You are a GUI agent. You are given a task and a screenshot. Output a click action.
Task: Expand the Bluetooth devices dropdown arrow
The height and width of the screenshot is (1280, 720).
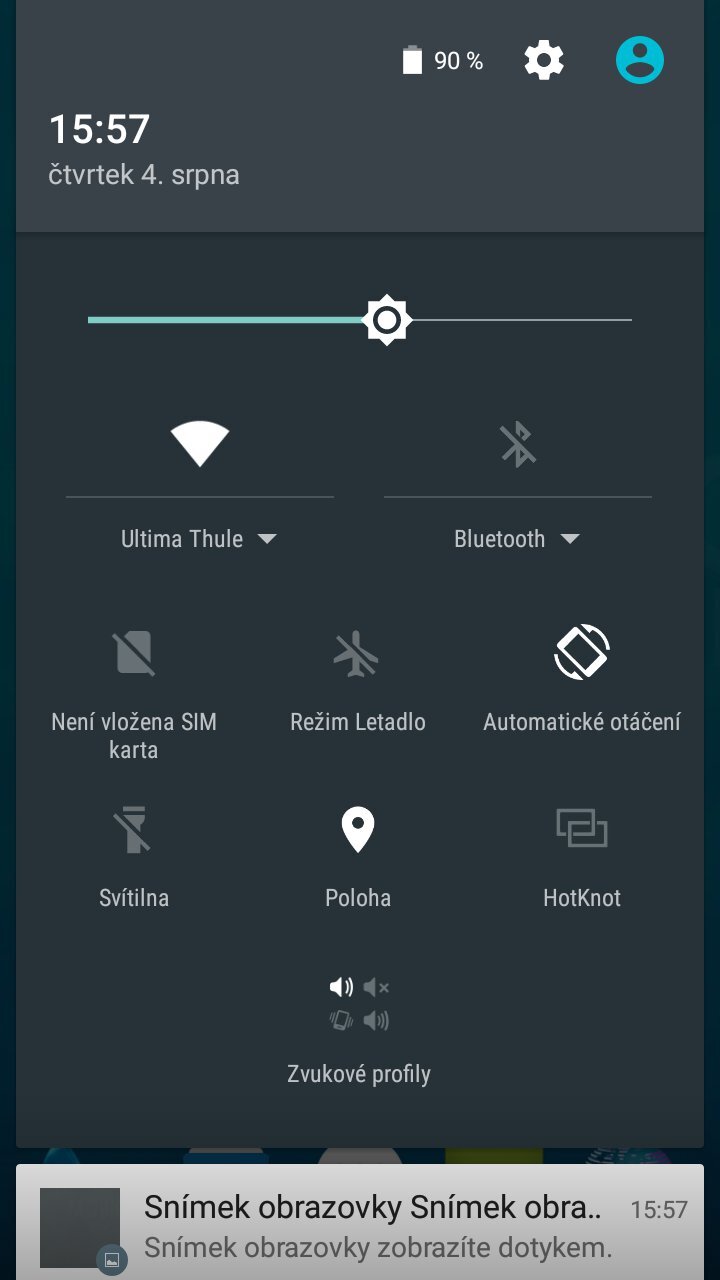pyautogui.click(x=570, y=538)
